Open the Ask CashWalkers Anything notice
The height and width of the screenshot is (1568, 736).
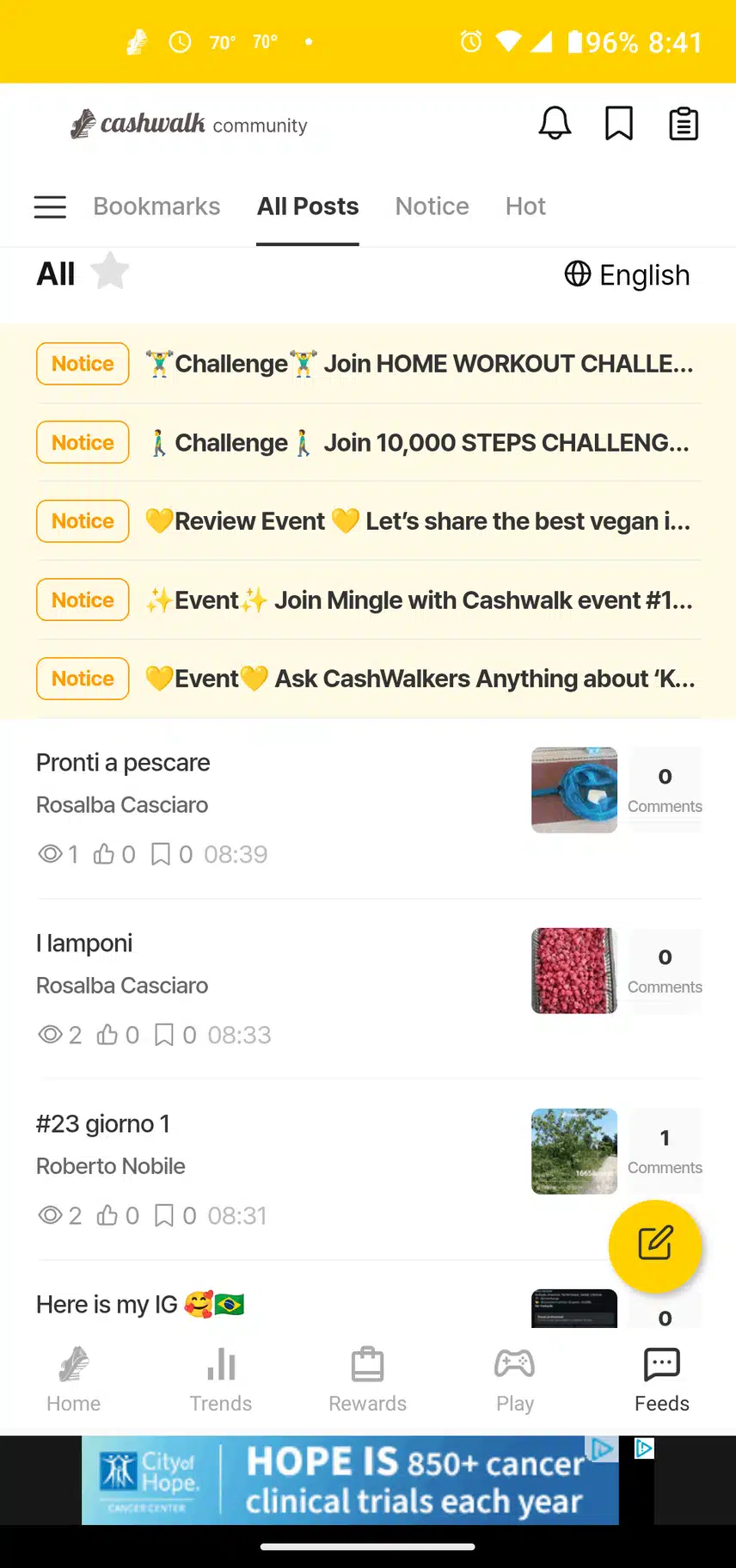(418, 679)
